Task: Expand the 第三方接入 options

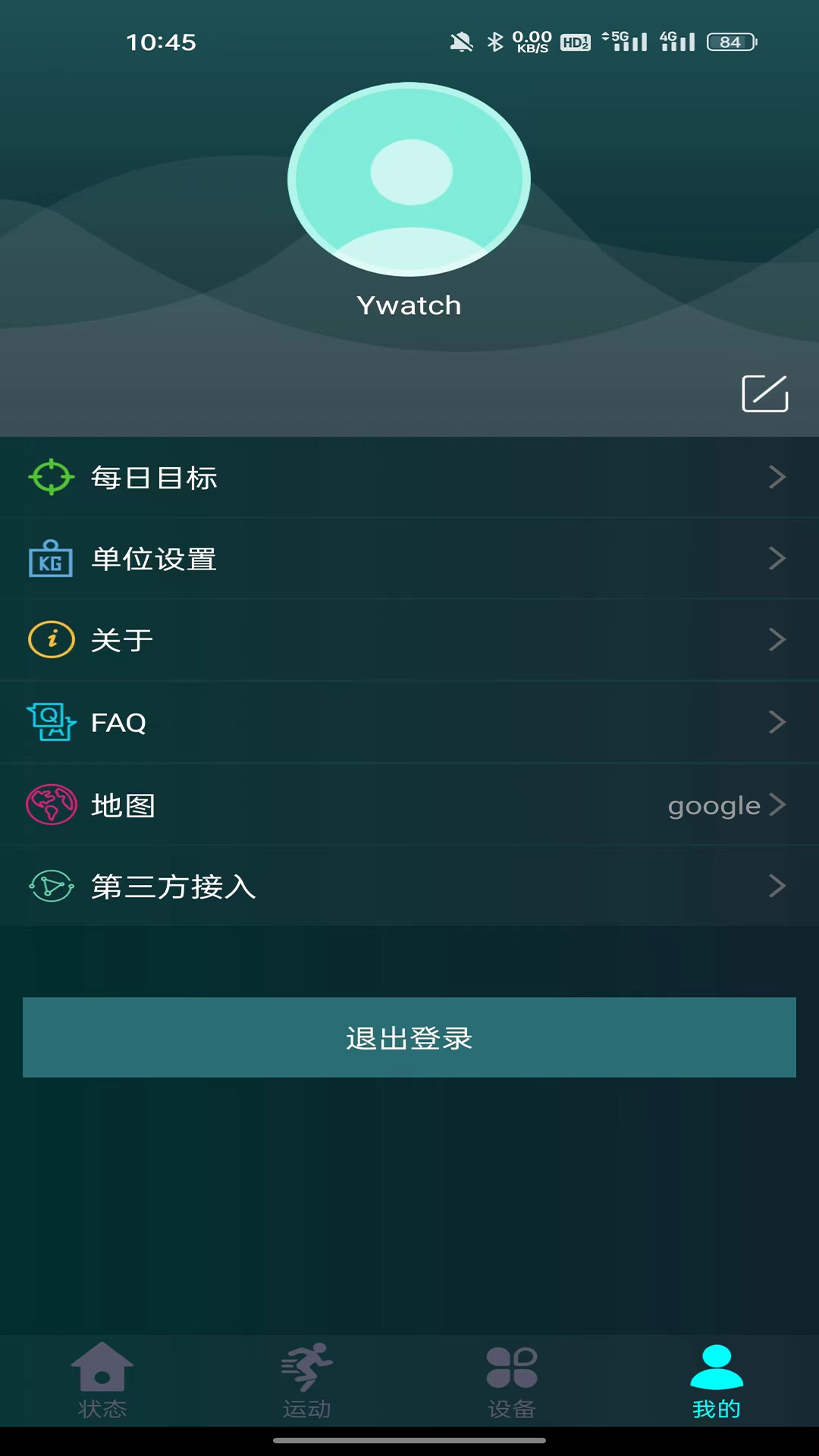Action: pos(778,886)
